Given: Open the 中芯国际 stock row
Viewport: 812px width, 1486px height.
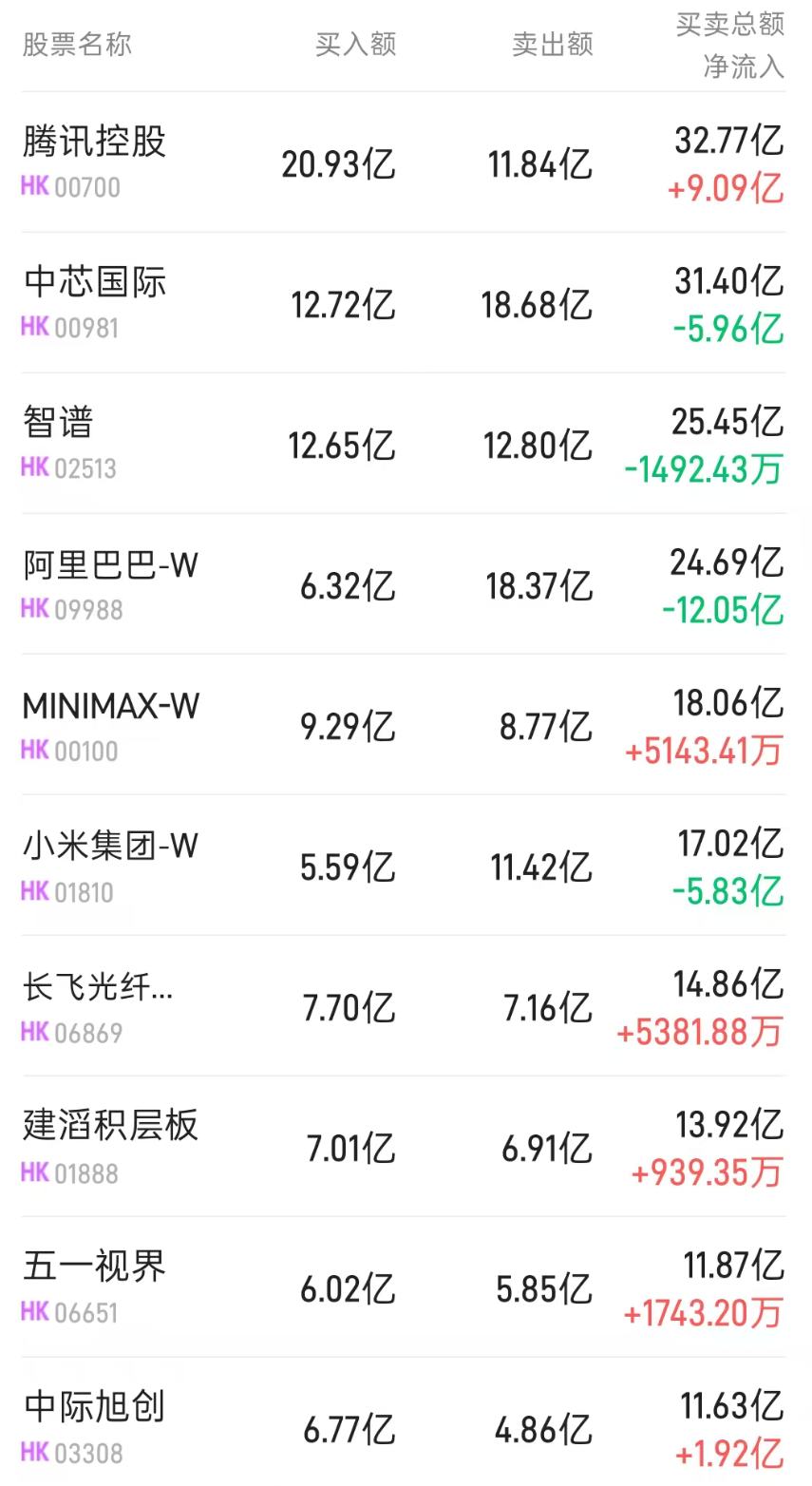Looking at the screenshot, I should point(406,303).
